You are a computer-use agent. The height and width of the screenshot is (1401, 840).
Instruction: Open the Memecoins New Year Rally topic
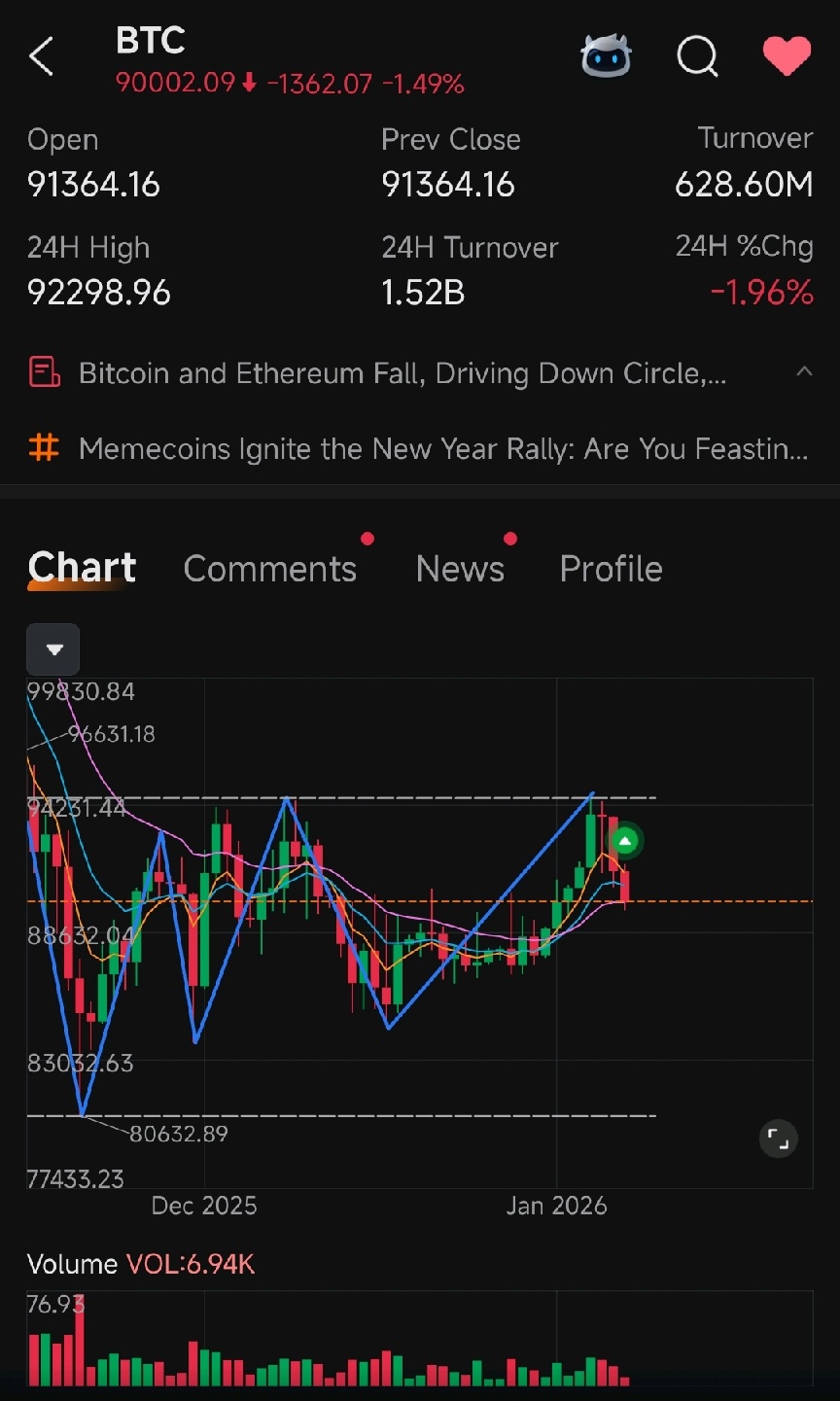442,448
